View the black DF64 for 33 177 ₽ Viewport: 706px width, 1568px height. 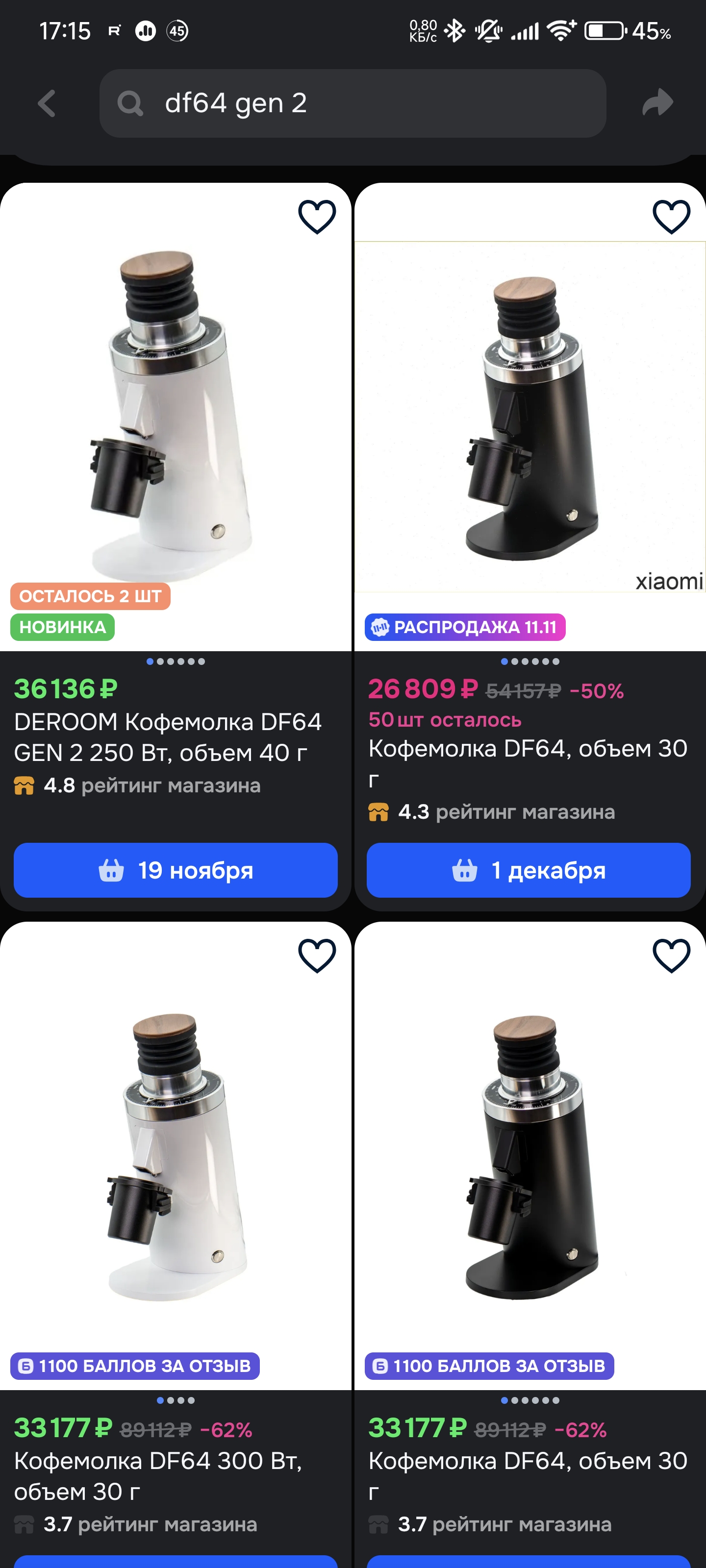pos(529,1156)
